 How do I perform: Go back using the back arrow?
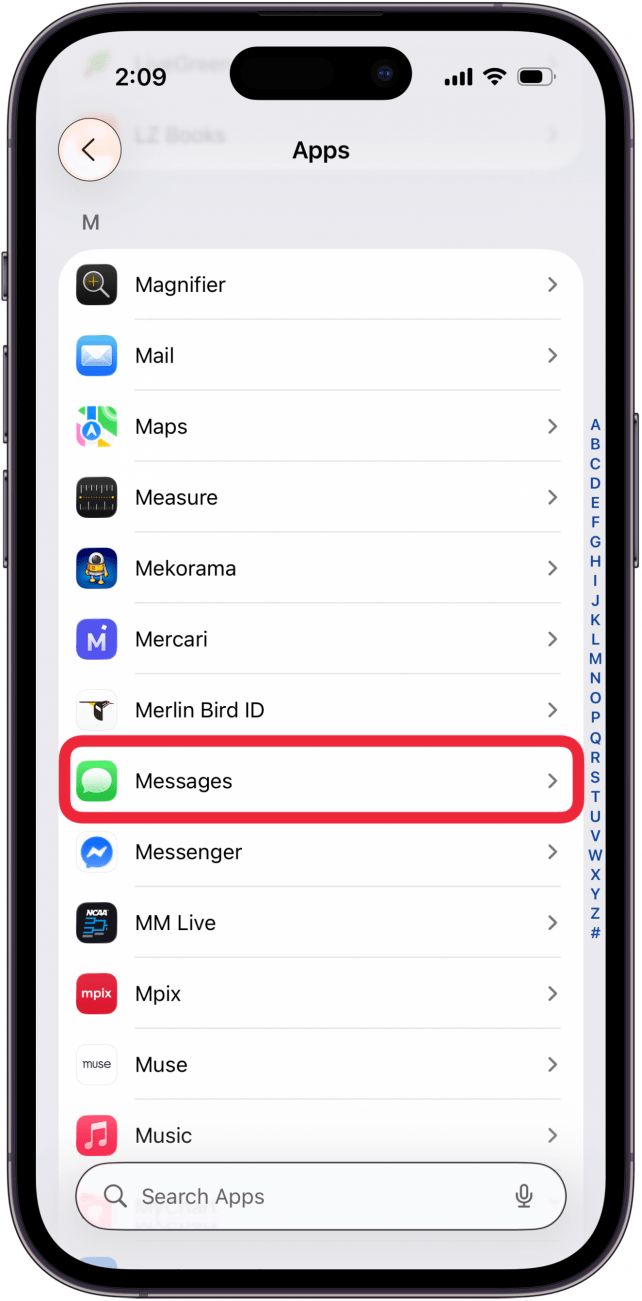89,151
